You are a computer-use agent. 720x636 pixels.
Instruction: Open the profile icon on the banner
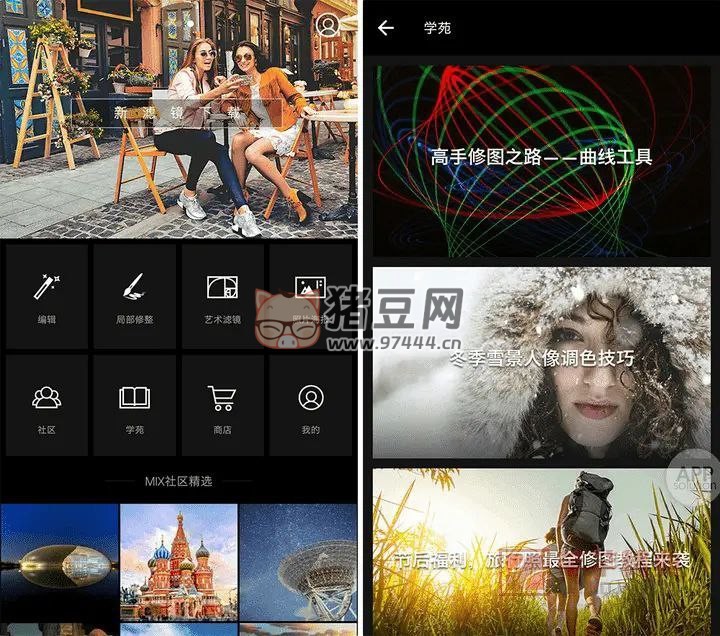[x=327, y=25]
